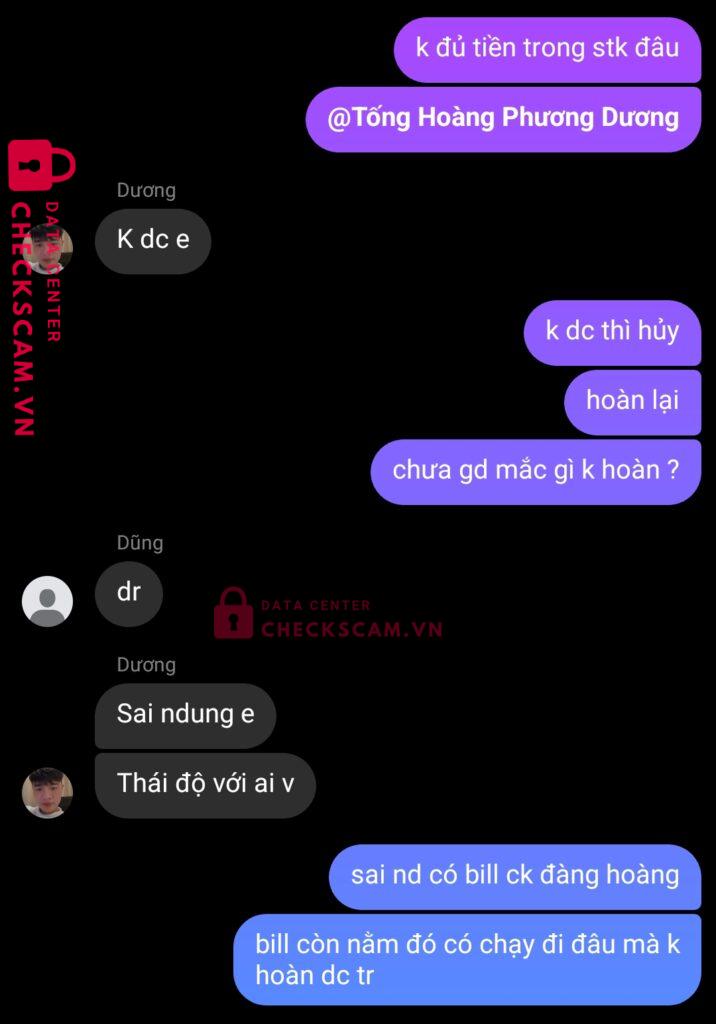Screen dimensions: 716x1024
Task: Open the @Tống Hoàng Phương Dương mention
Action: (x=503, y=118)
